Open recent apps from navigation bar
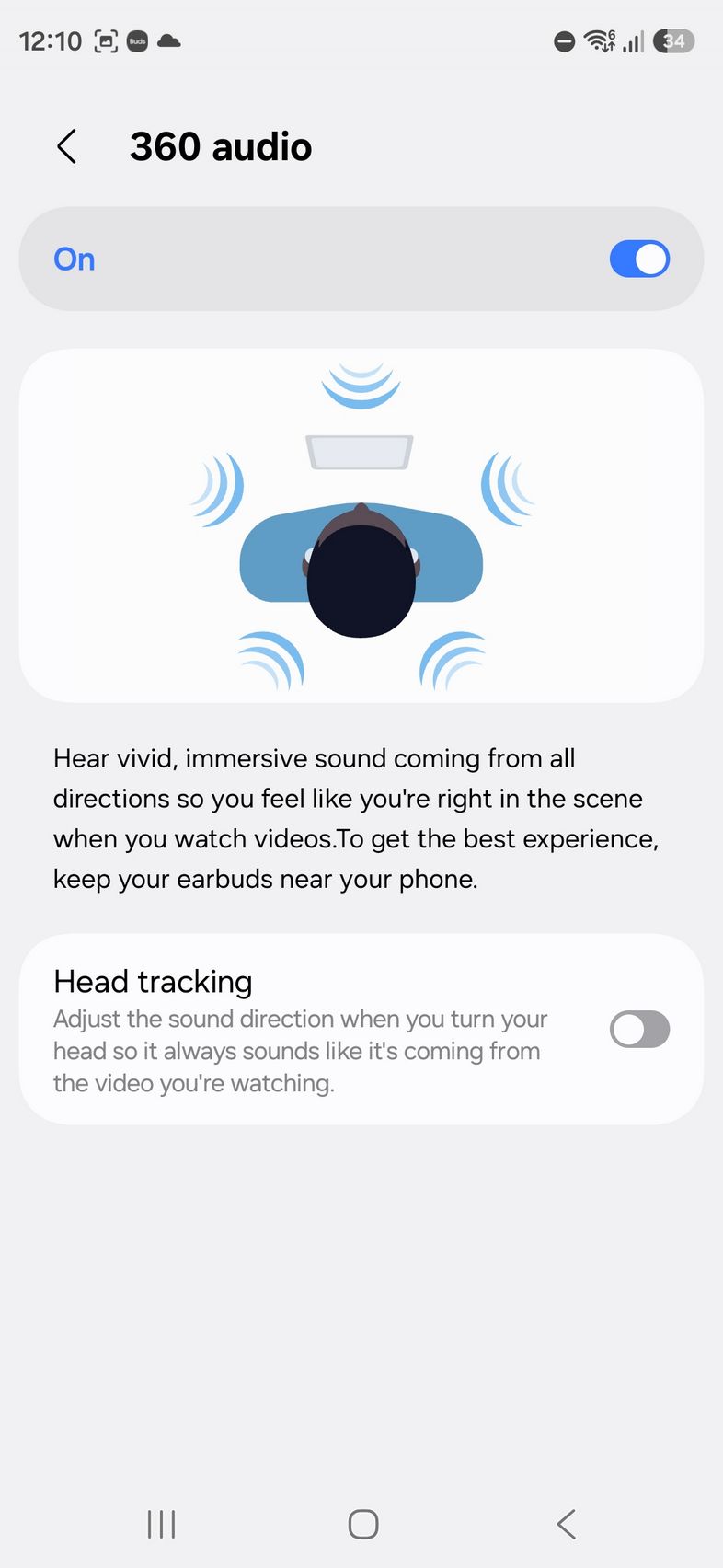Screen dimensions: 723x1568 [x=161, y=1524]
